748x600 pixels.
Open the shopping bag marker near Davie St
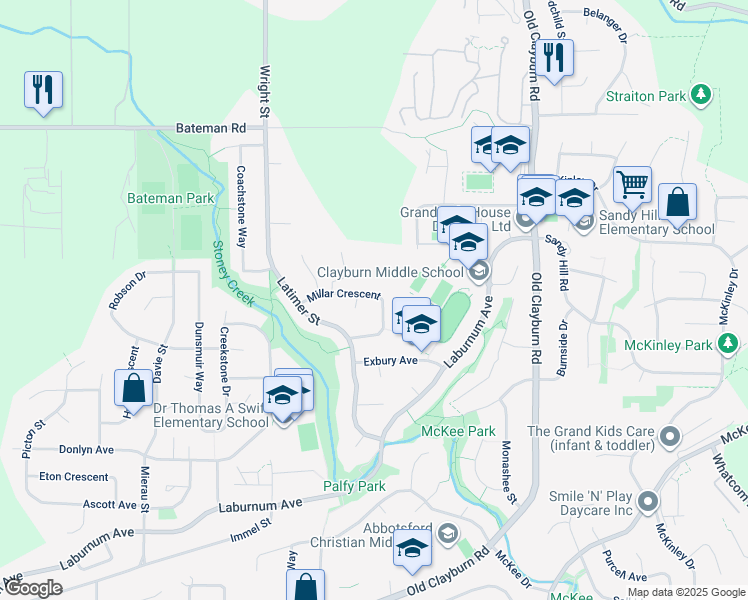pyautogui.click(x=134, y=390)
